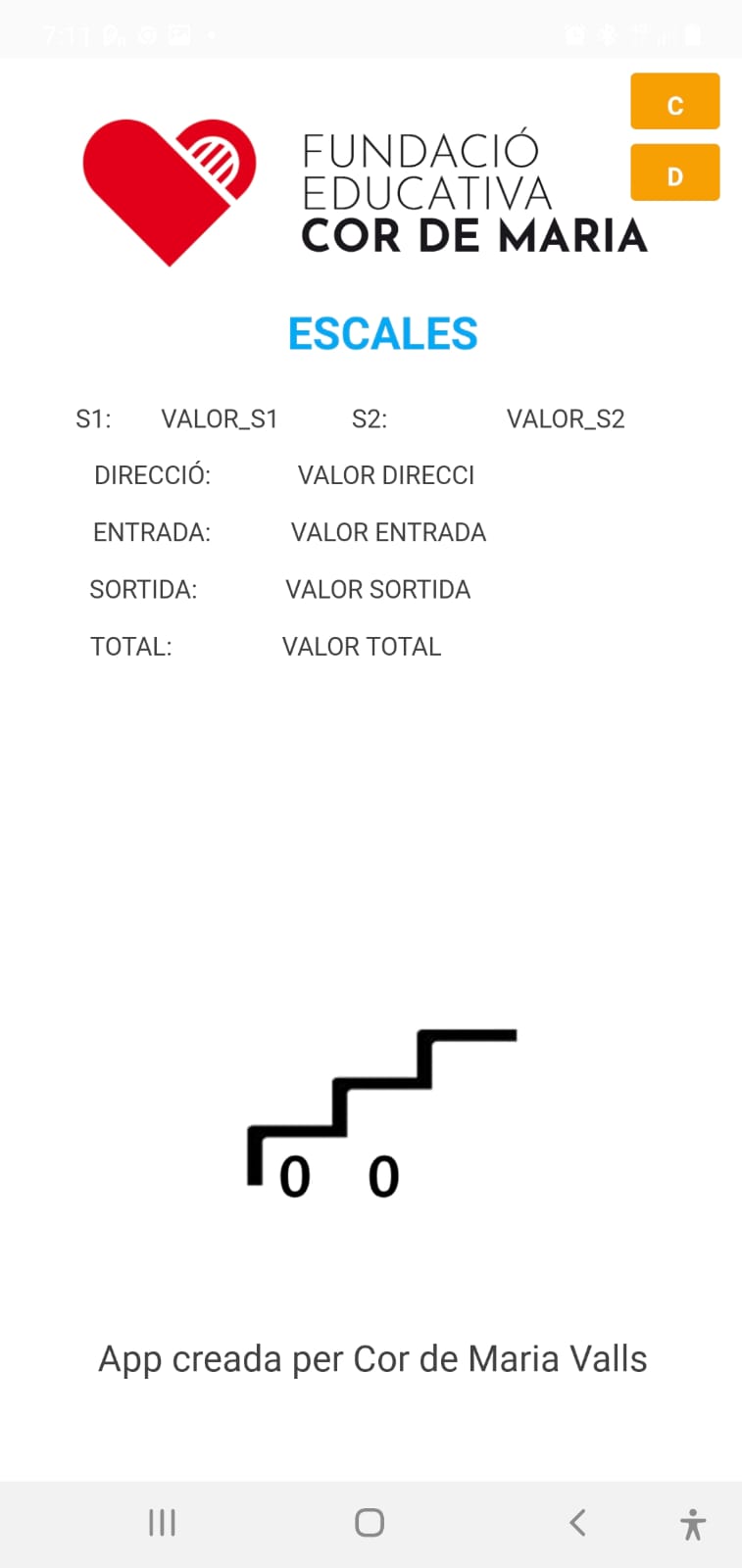Tap the orange C button
This screenshot has width=742, height=1568.
click(x=674, y=102)
